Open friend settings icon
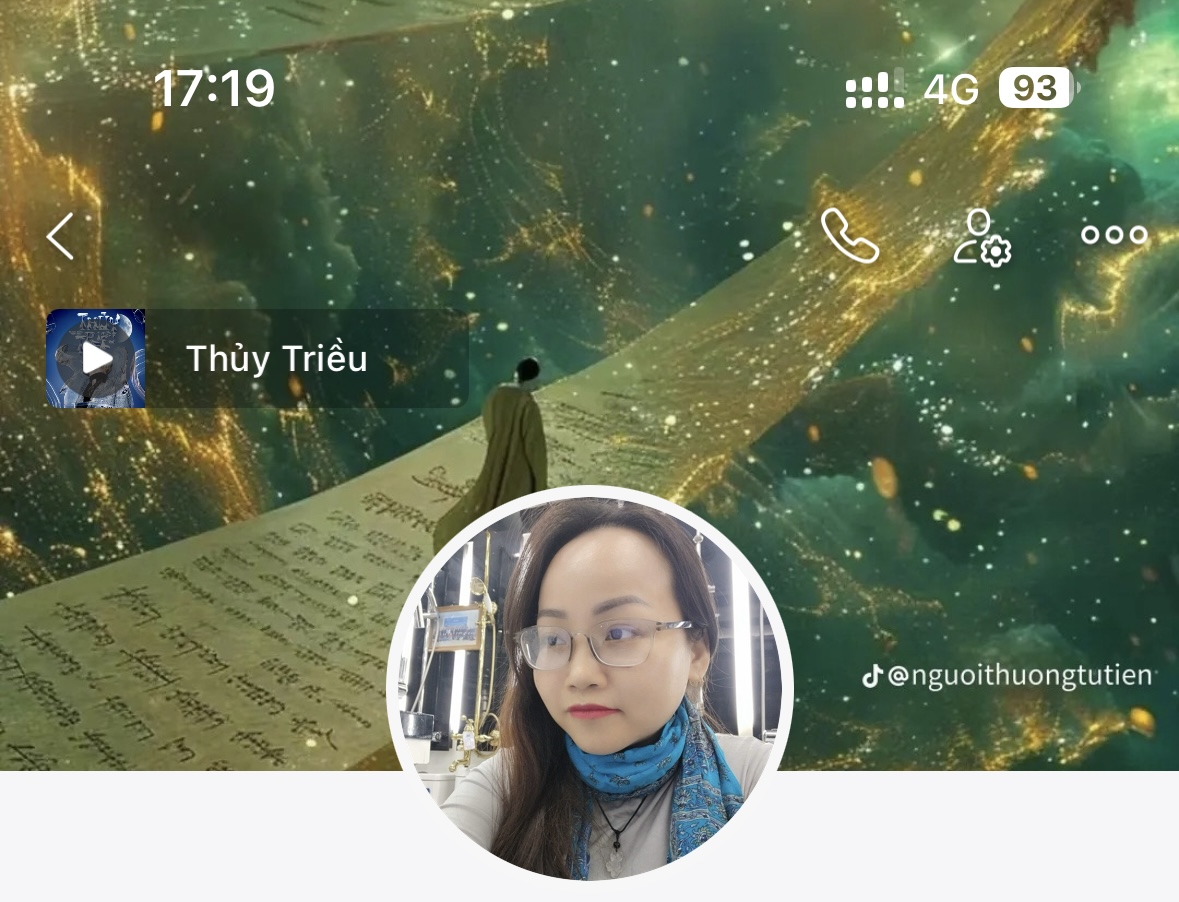 (981, 237)
